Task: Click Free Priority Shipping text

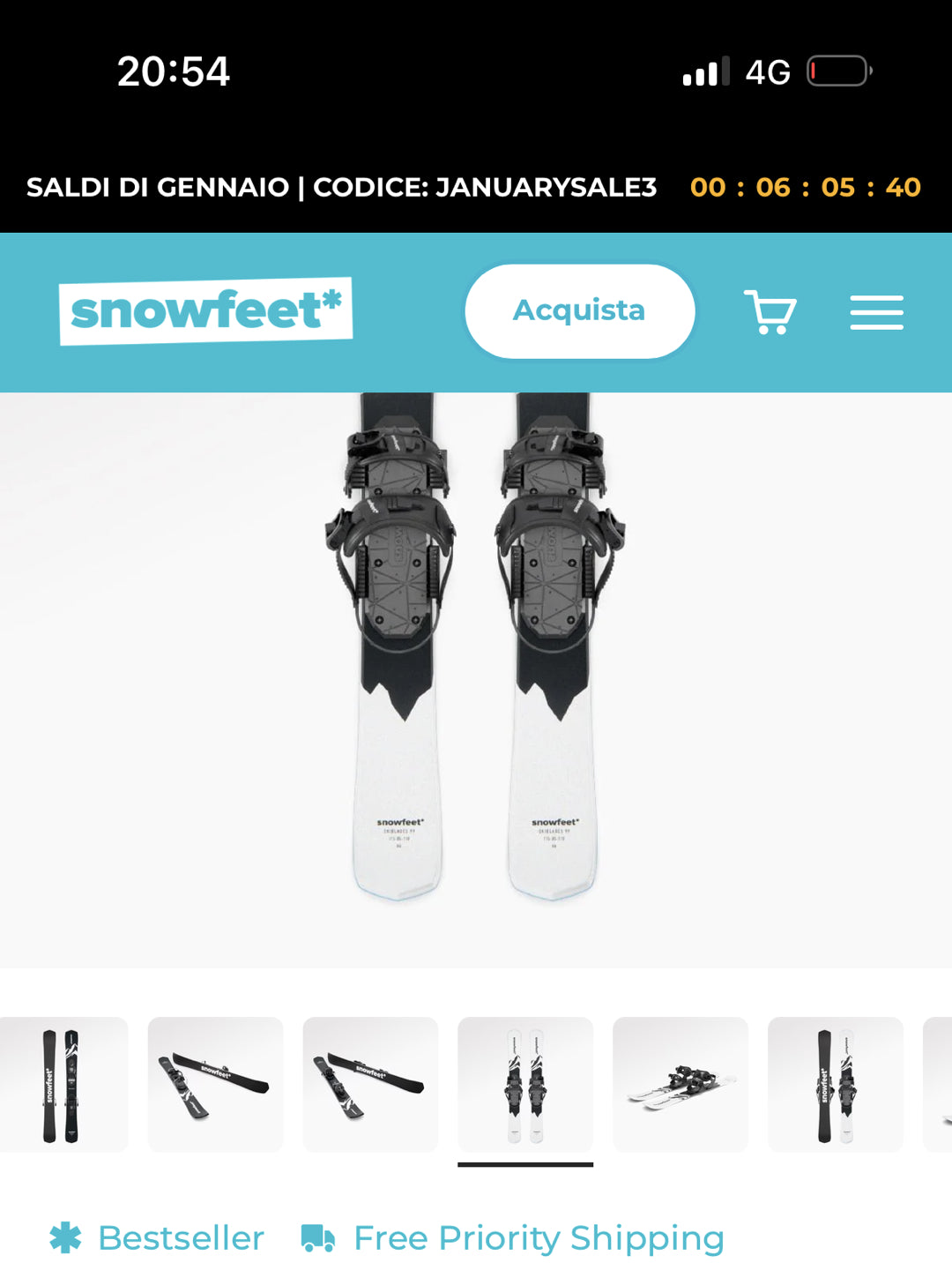Action: coord(536,1237)
